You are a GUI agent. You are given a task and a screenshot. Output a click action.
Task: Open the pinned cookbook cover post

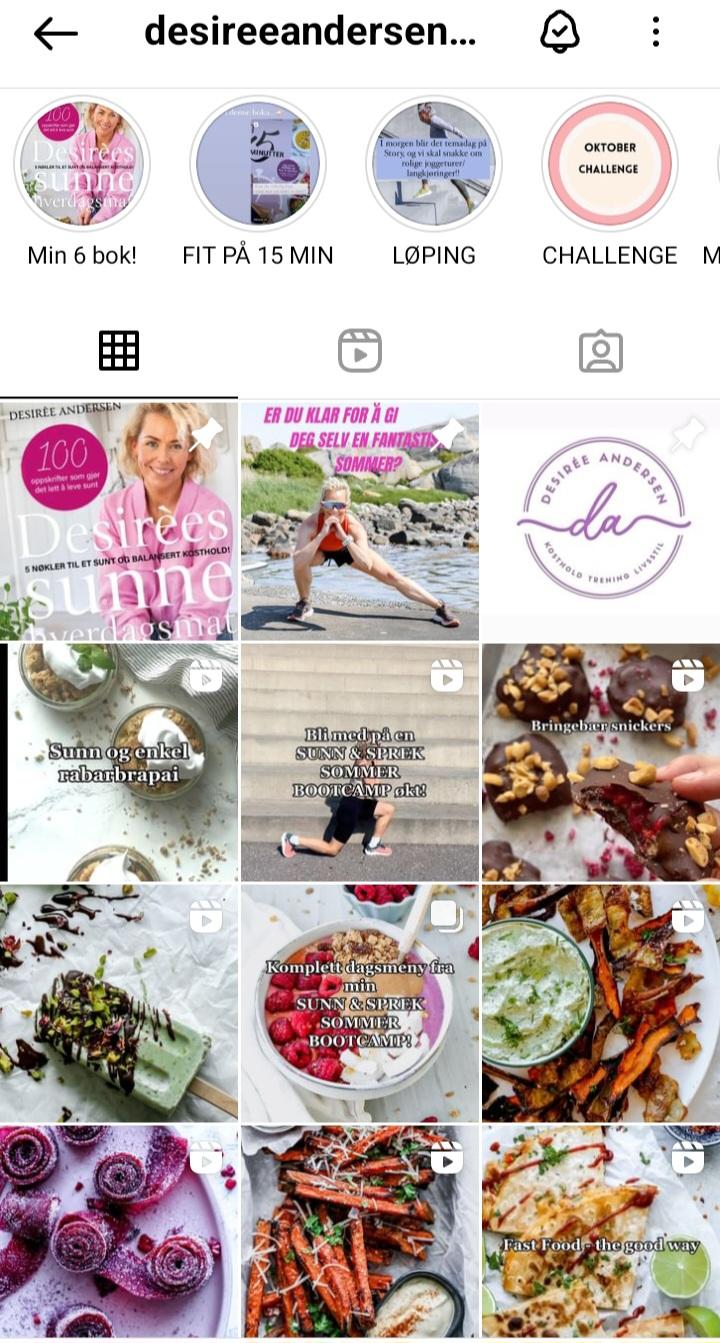click(x=119, y=521)
